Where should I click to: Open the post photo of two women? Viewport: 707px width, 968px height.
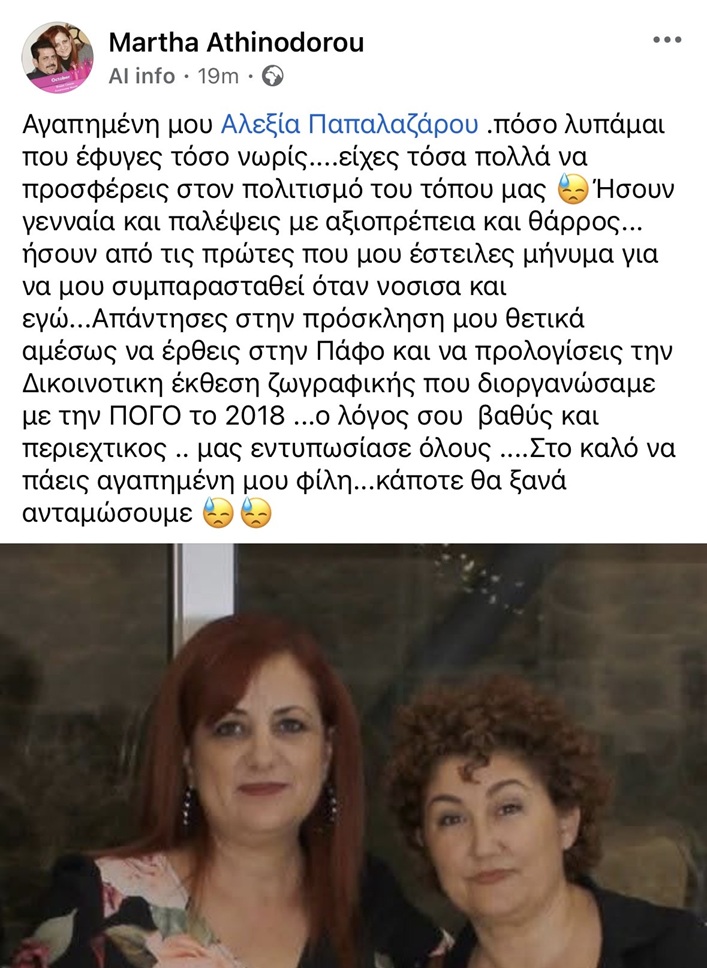click(353, 755)
